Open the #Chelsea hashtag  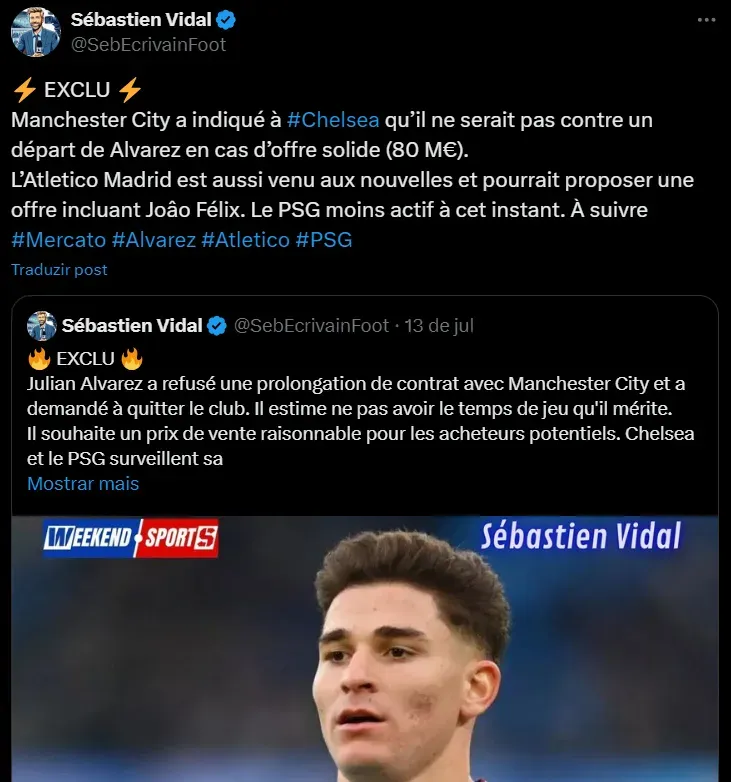coord(332,120)
